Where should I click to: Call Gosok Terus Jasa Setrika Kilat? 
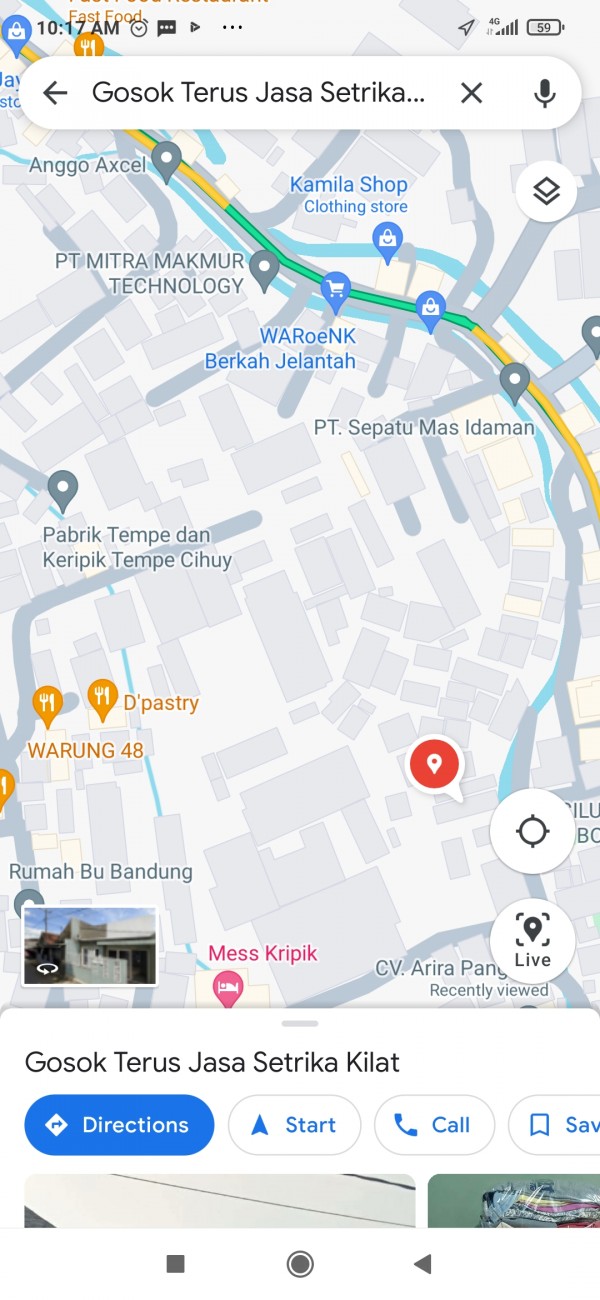click(434, 1125)
